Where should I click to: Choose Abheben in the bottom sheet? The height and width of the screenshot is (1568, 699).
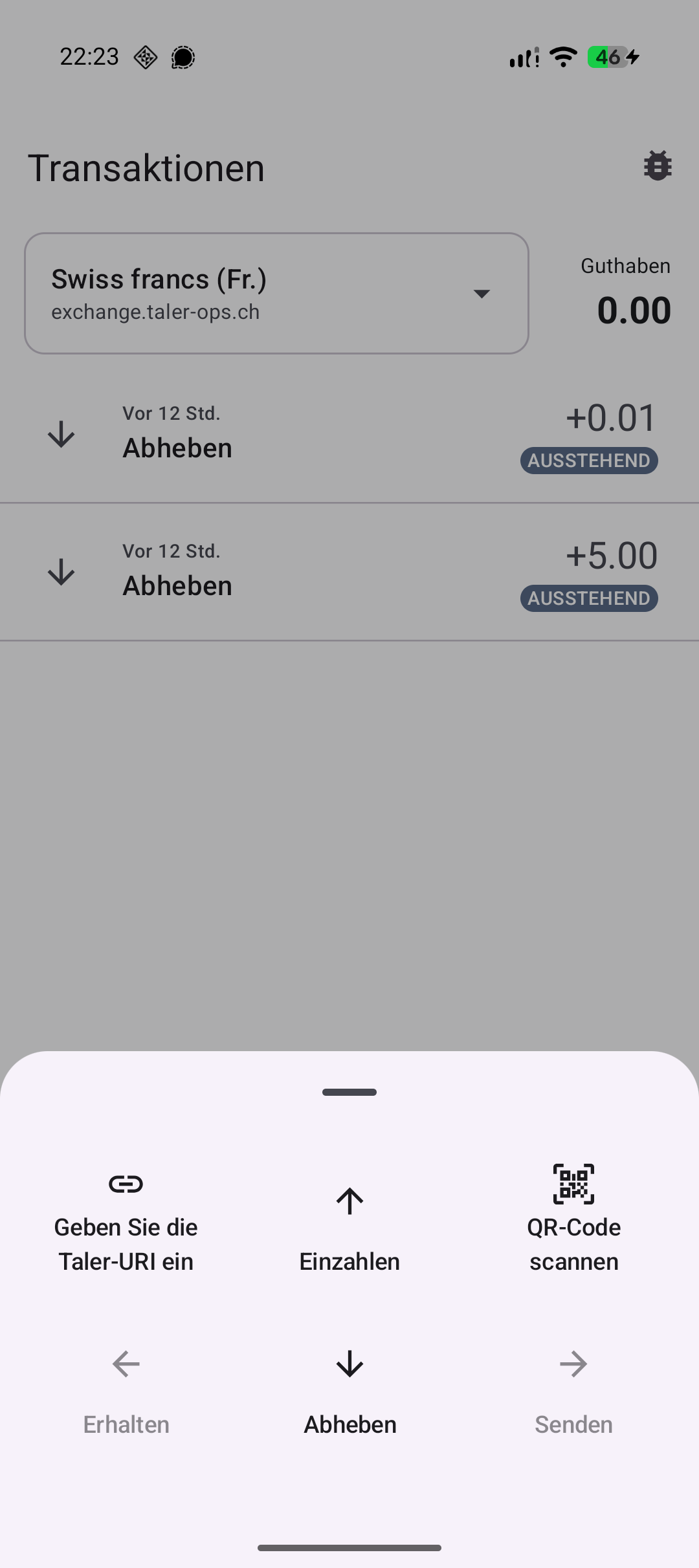pyautogui.click(x=349, y=1391)
